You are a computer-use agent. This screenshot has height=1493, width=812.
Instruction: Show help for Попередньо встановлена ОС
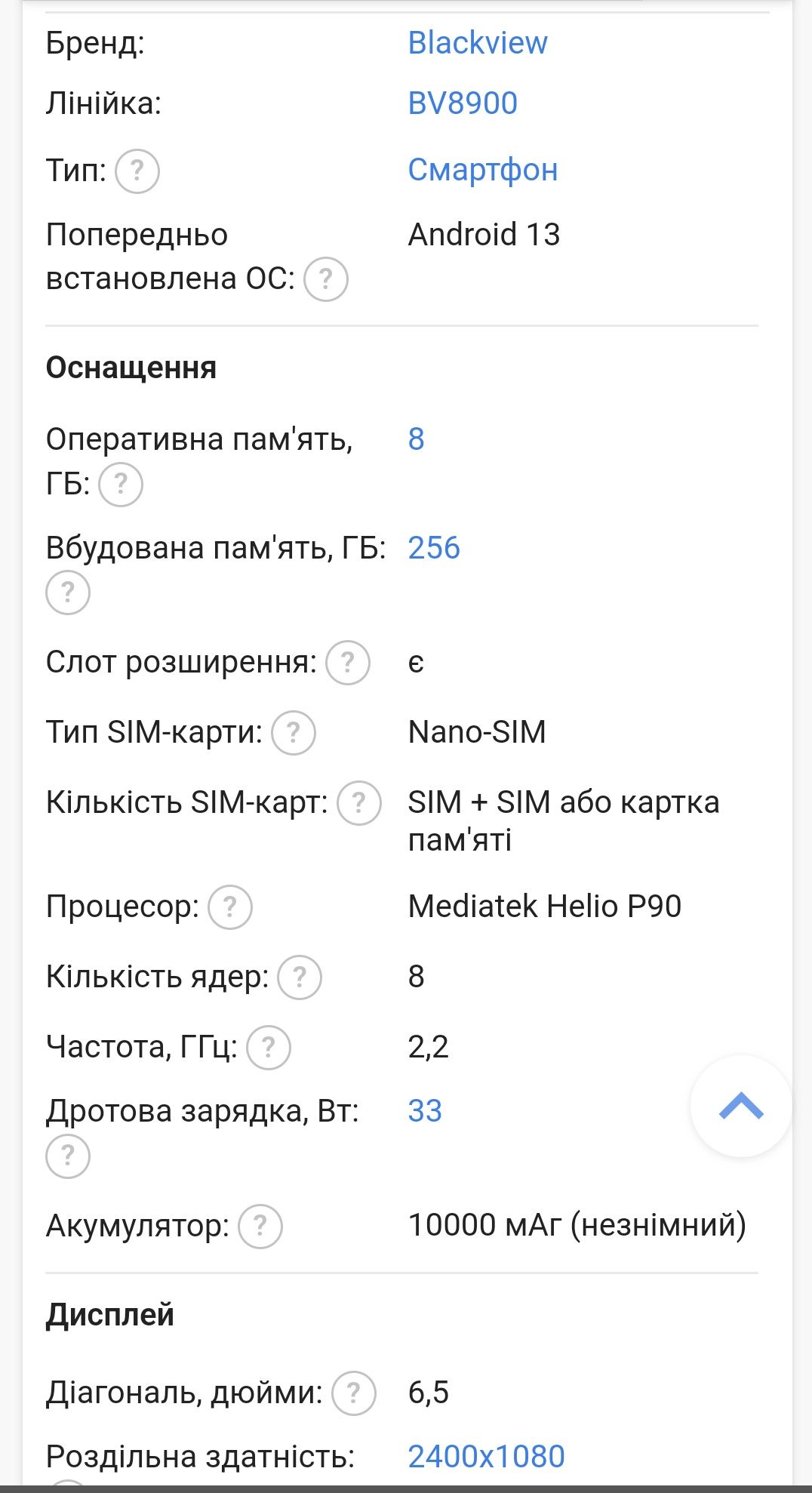[x=326, y=279]
